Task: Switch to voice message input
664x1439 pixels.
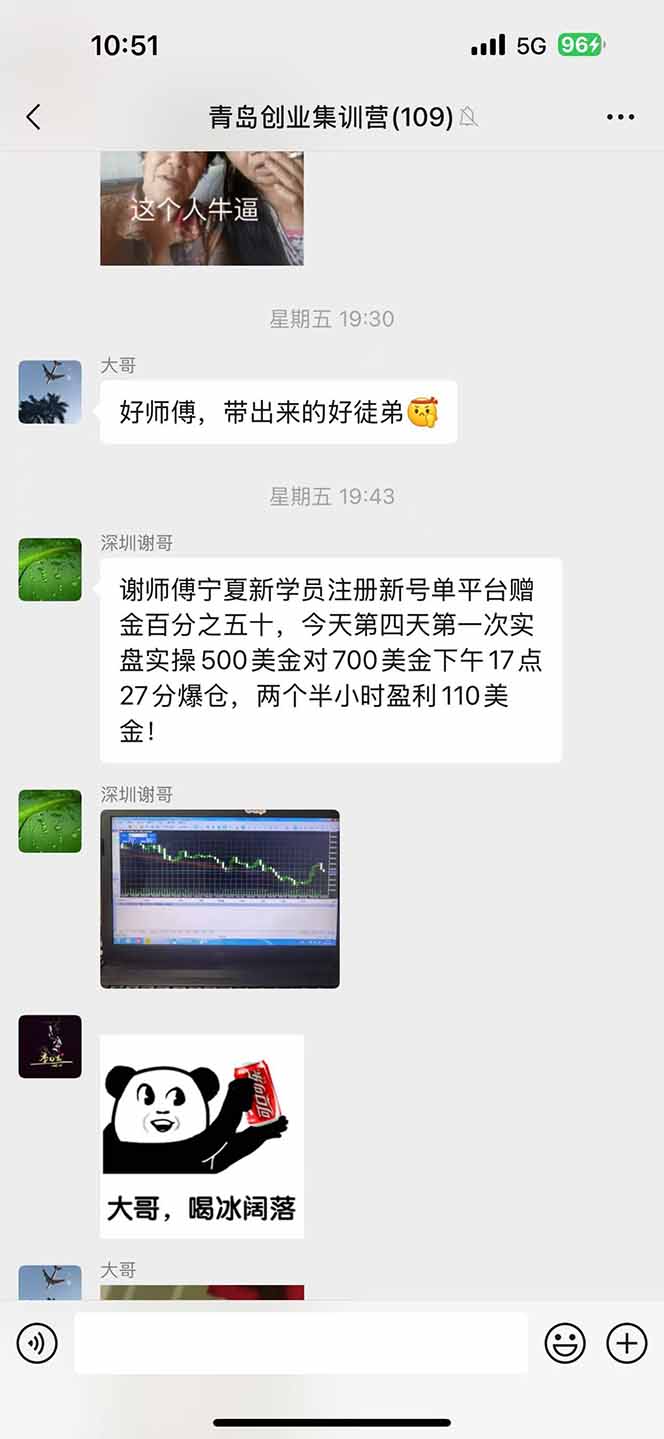Action: pyautogui.click(x=37, y=1343)
